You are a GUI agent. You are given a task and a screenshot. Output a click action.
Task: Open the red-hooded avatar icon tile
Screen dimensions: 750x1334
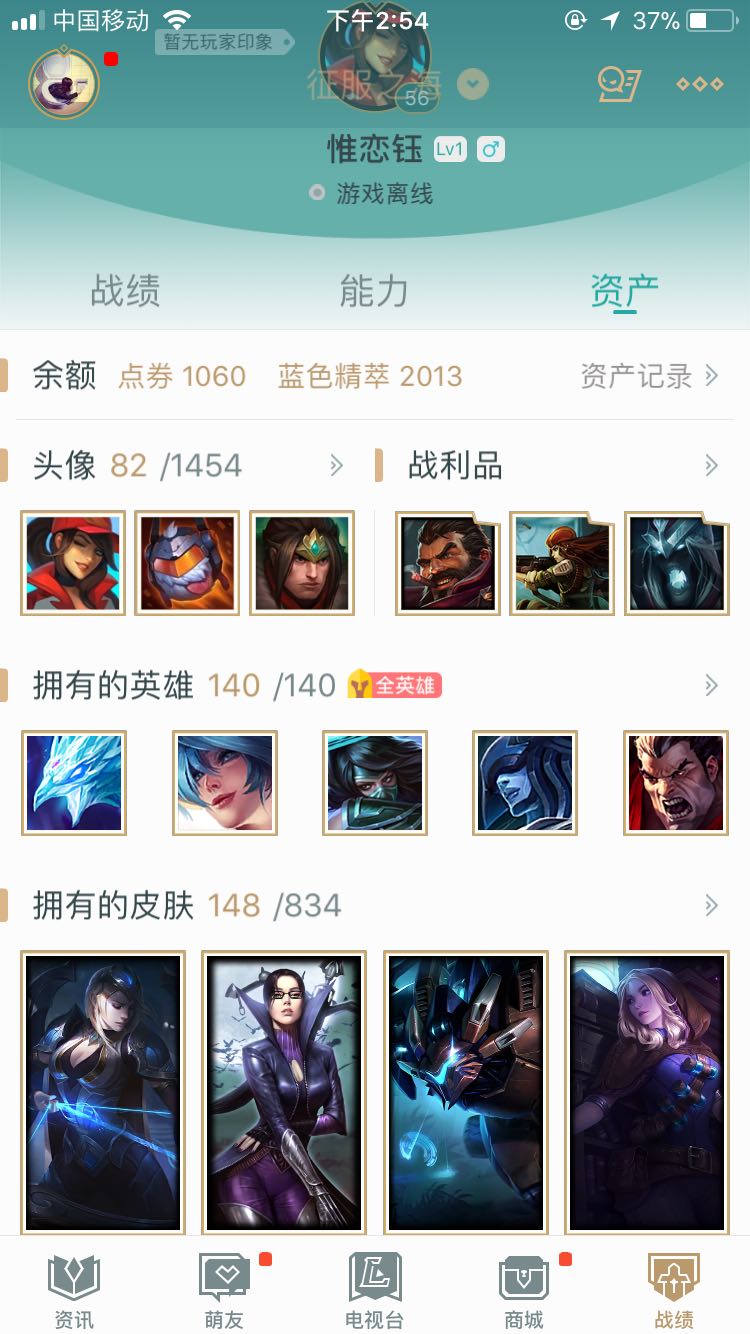coord(73,563)
